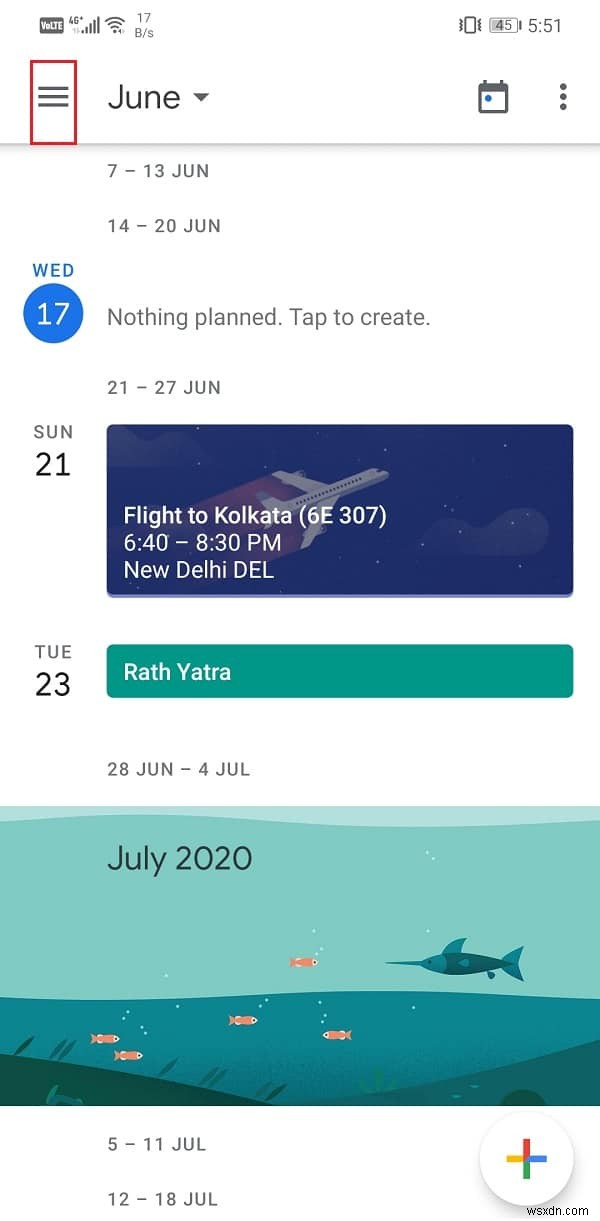600x1221 pixels.
Task: Jump to today's date icon
Action: pyautogui.click(x=493, y=97)
